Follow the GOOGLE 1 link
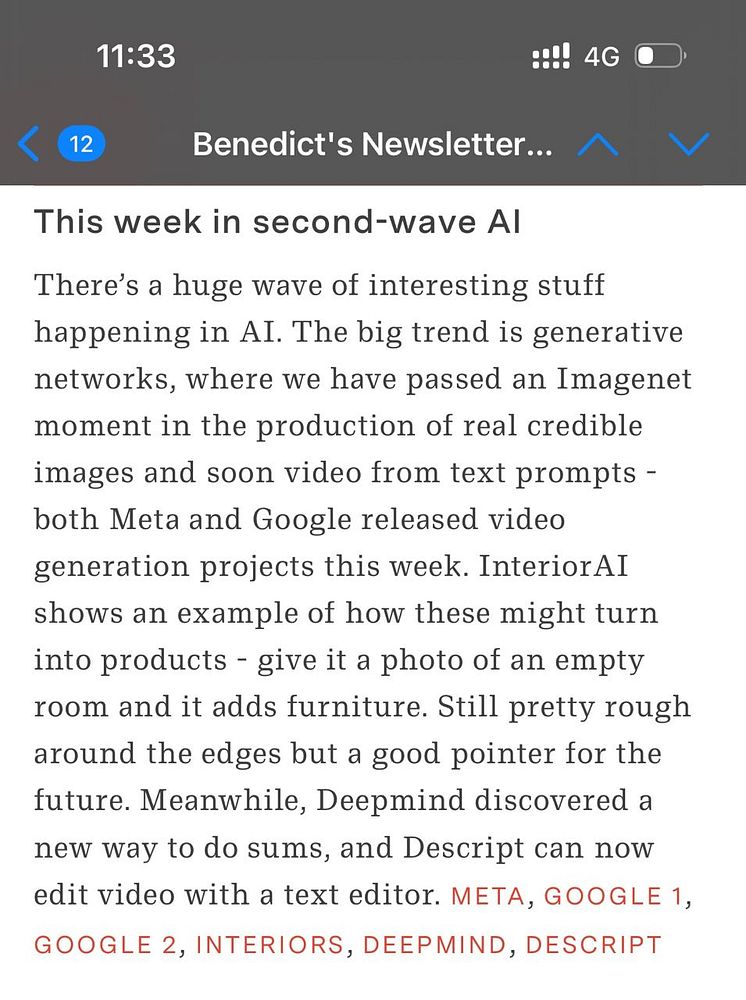746x1000 pixels. [x=614, y=897]
